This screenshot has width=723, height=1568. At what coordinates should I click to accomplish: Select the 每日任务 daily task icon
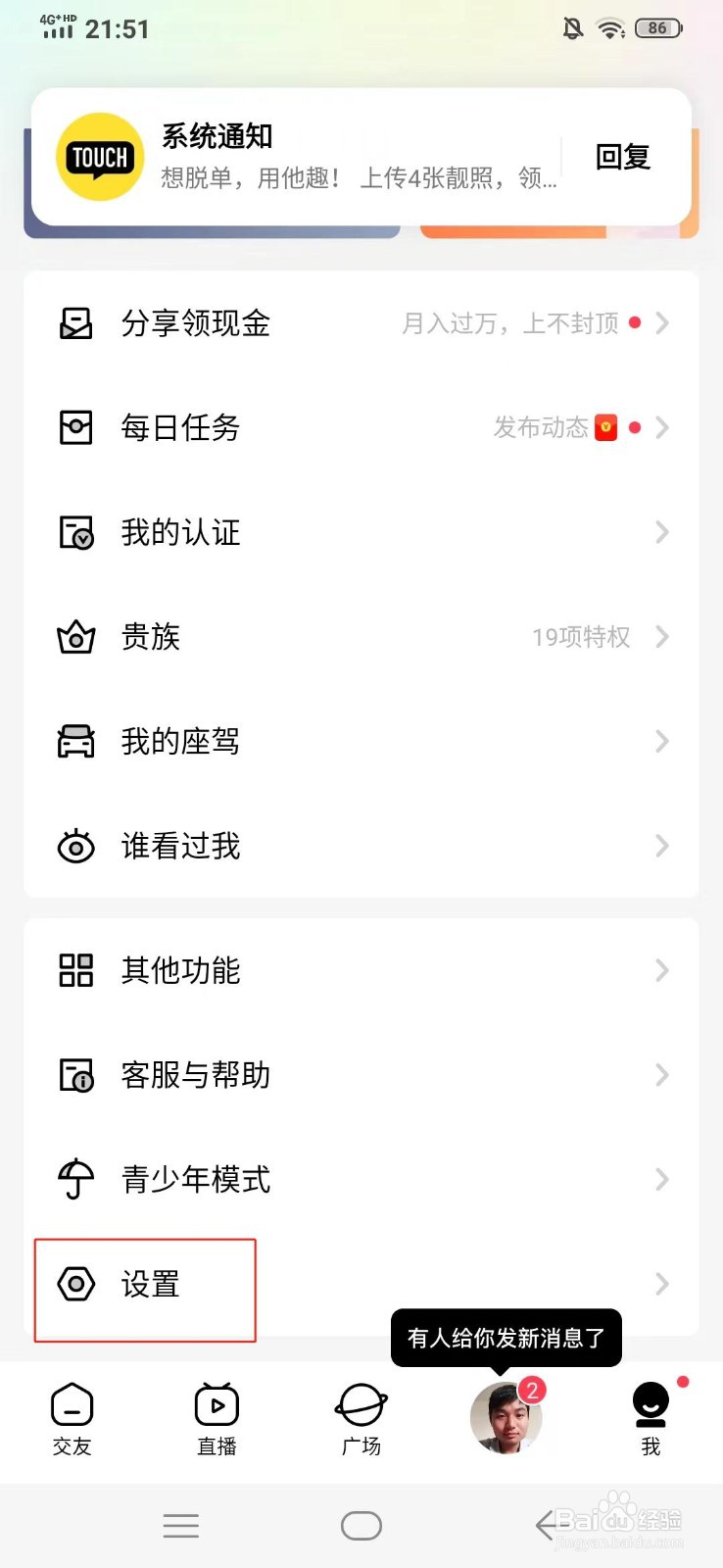coord(75,428)
